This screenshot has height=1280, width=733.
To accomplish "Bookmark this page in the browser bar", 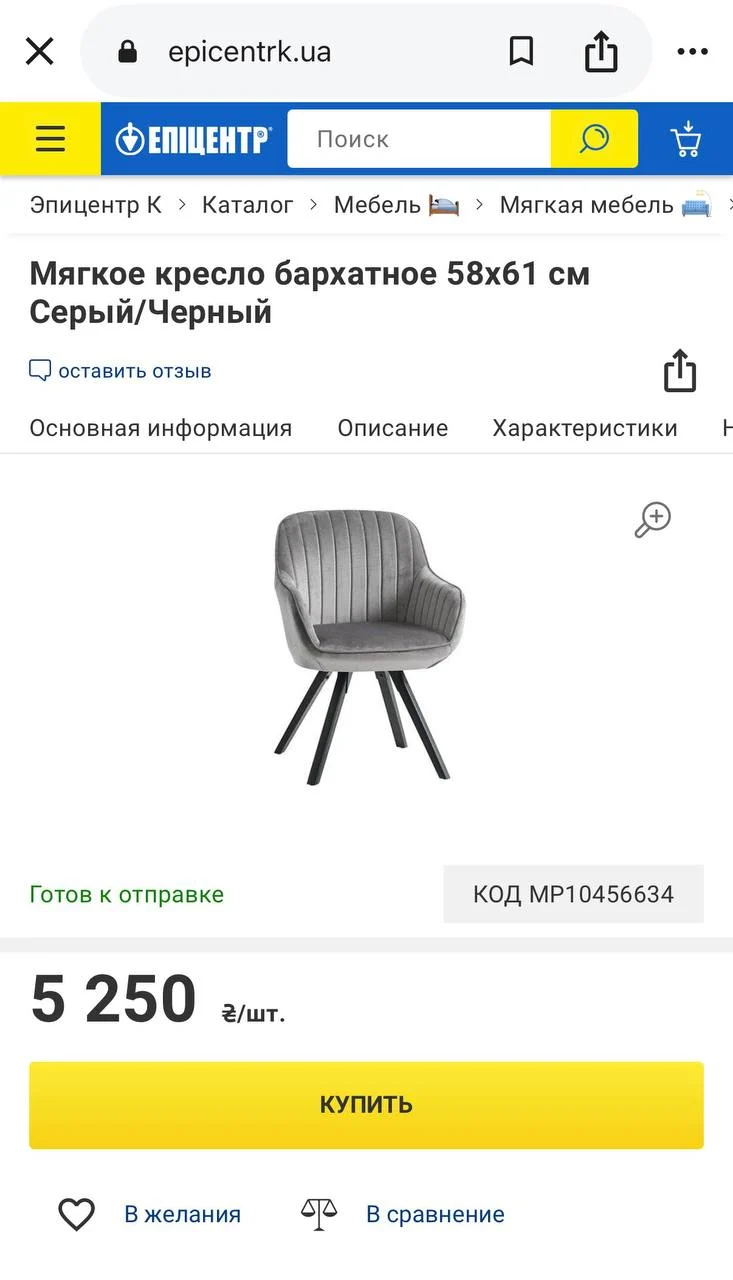I will click(x=521, y=51).
